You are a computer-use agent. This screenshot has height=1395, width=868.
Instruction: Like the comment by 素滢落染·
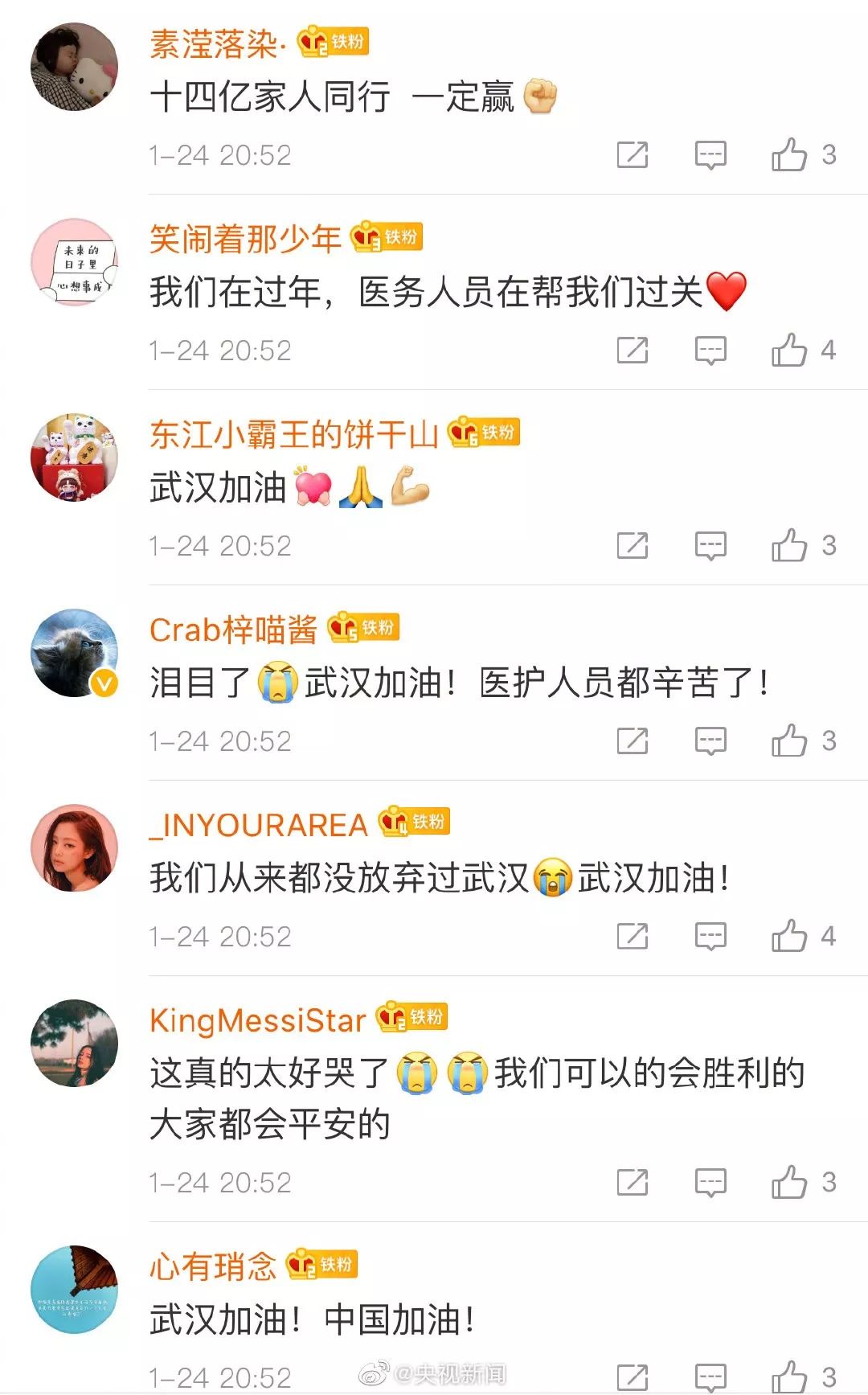tap(789, 154)
